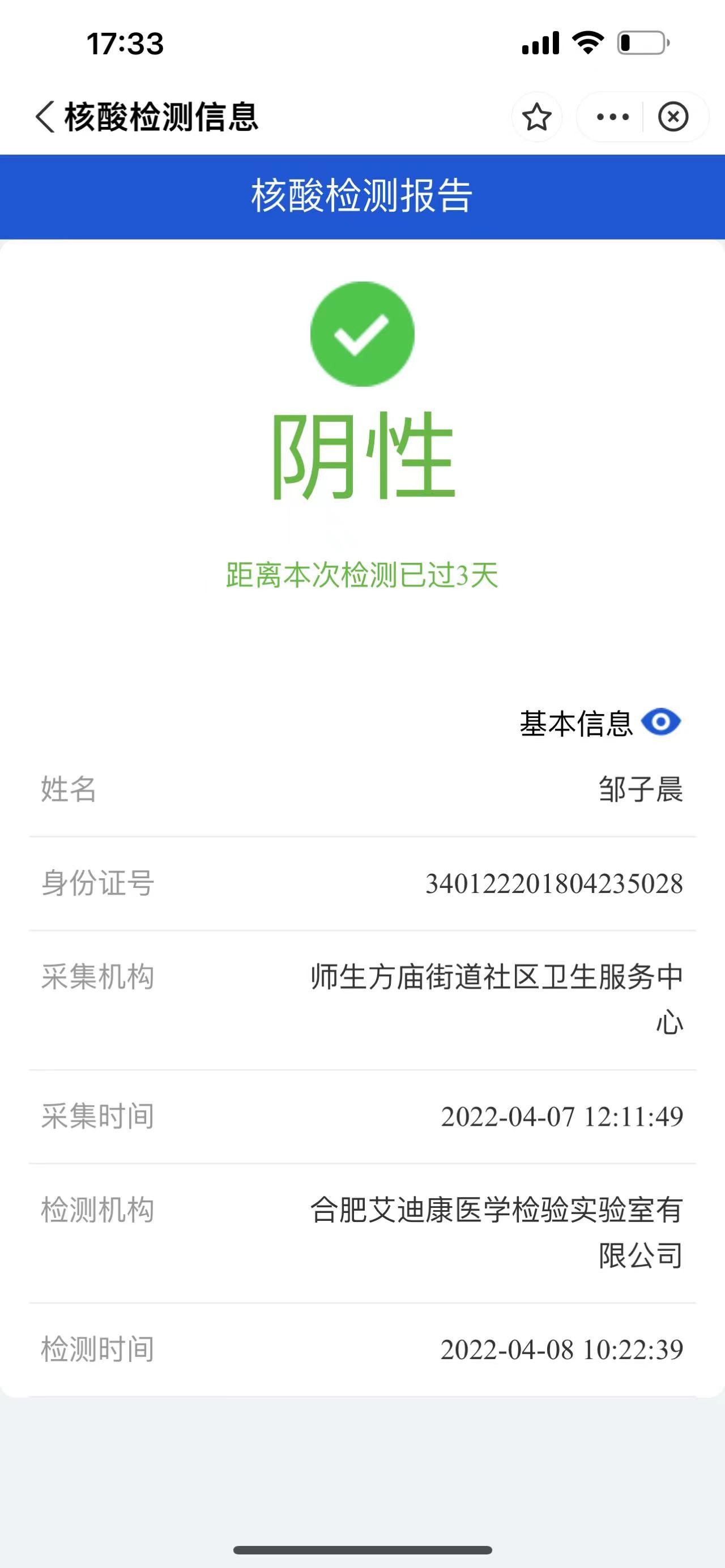Close the mini program

point(673,117)
